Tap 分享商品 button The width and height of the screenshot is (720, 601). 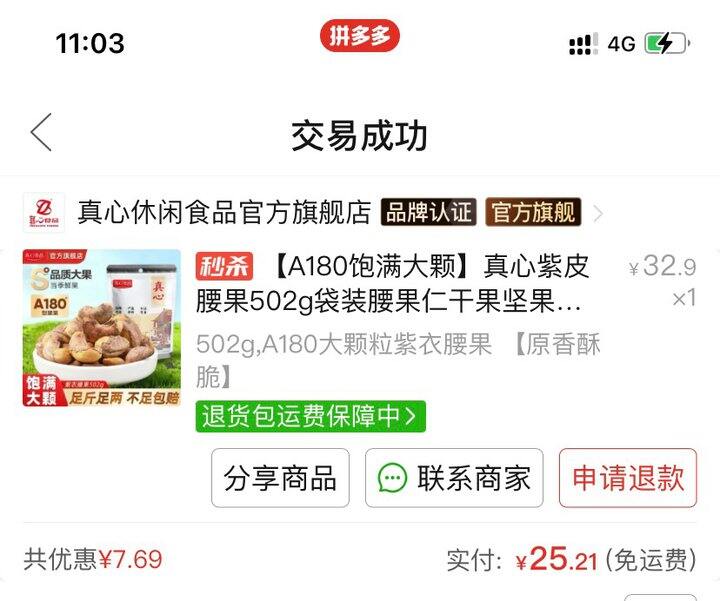(x=280, y=478)
